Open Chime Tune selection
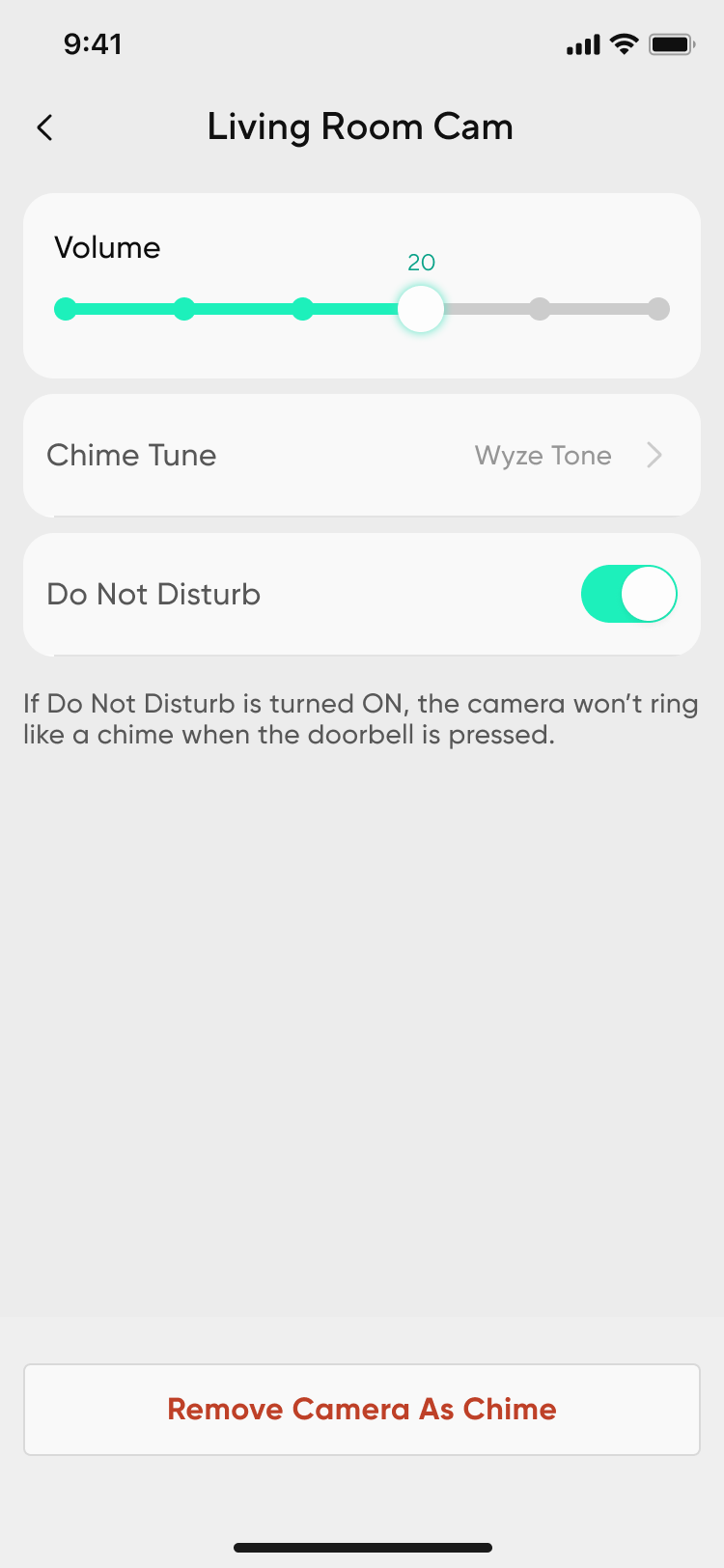724x1568 pixels. click(x=361, y=455)
